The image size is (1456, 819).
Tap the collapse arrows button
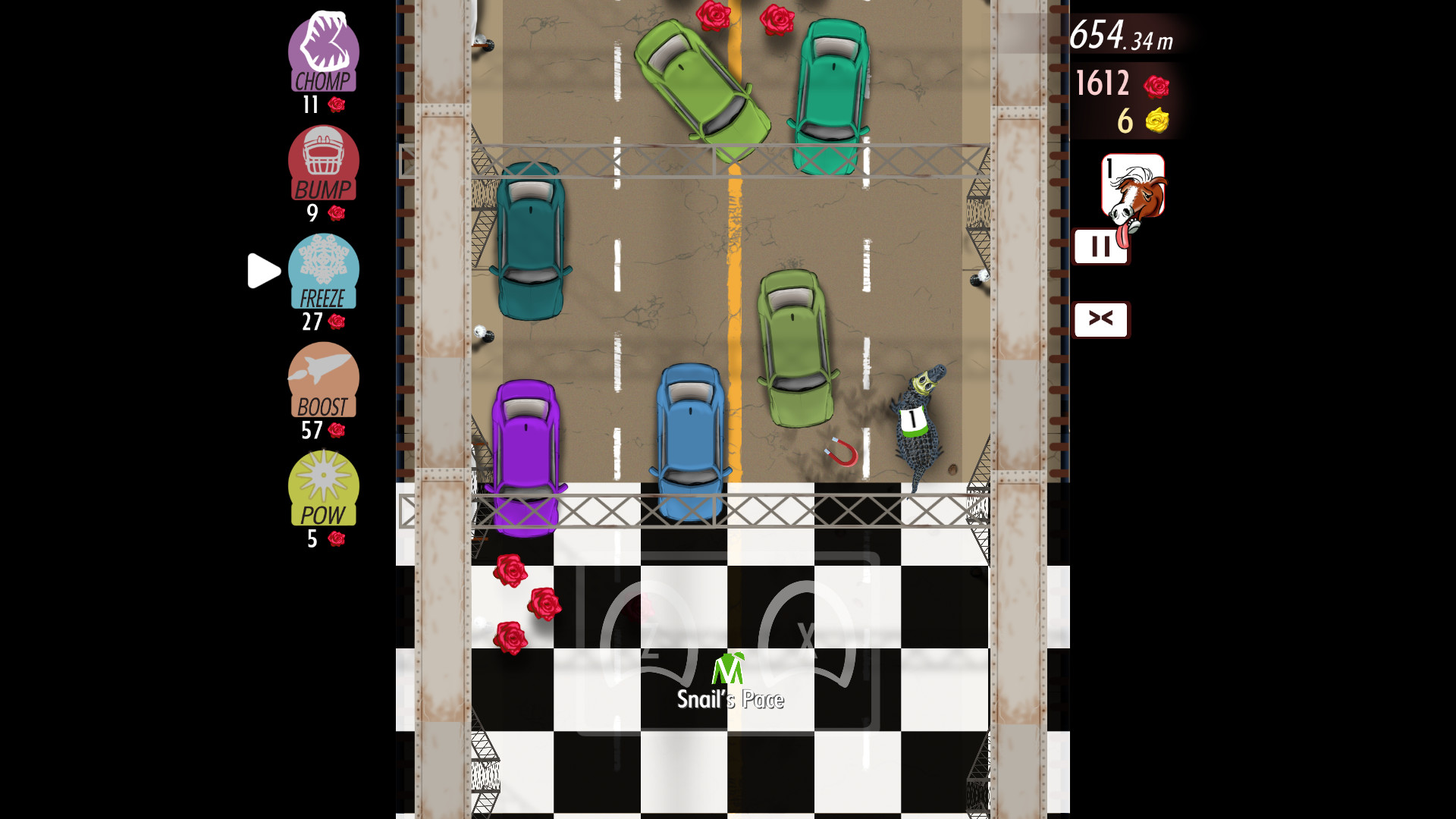pyautogui.click(x=1100, y=319)
